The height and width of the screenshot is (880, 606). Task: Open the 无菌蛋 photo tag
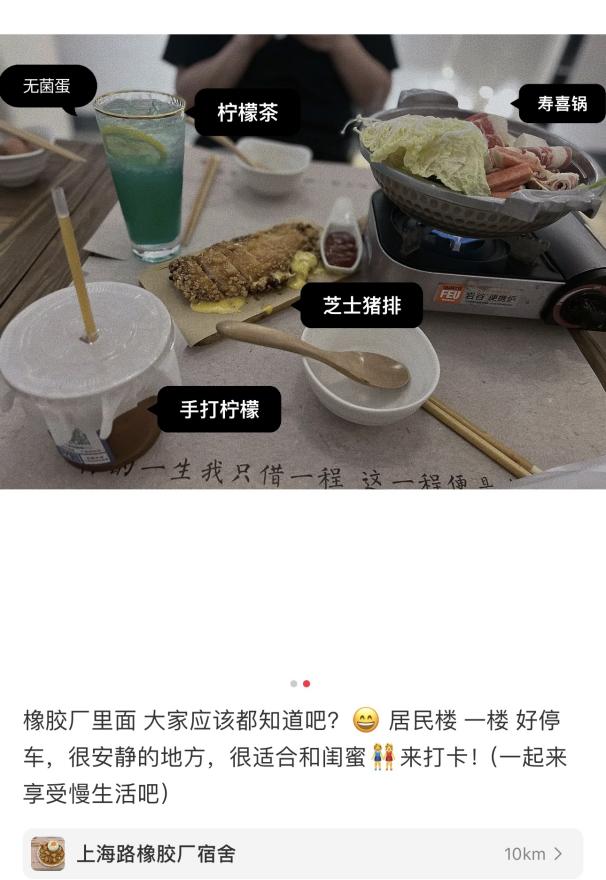point(47,86)
